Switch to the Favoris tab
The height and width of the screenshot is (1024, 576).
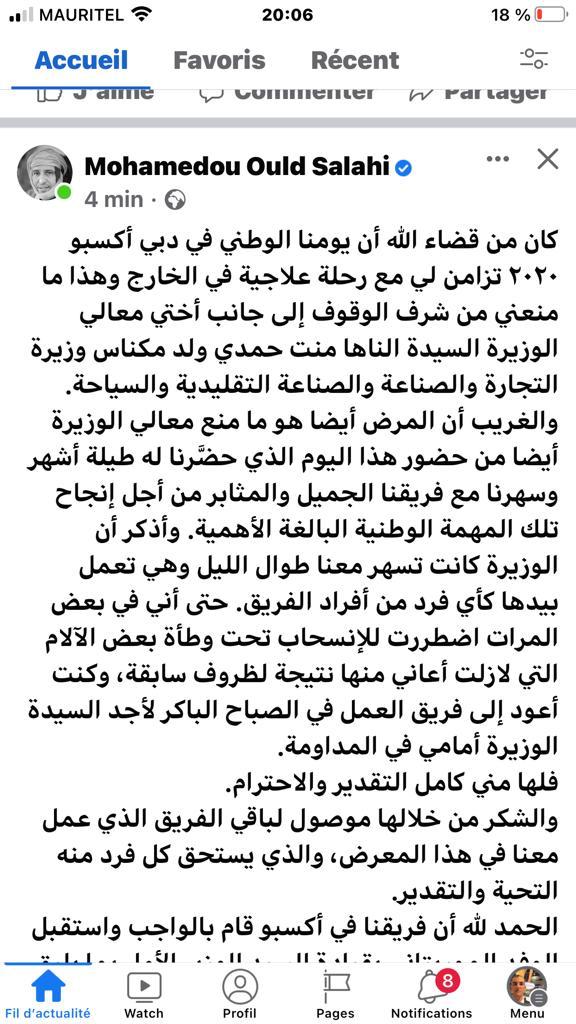[x=219, y=60]
